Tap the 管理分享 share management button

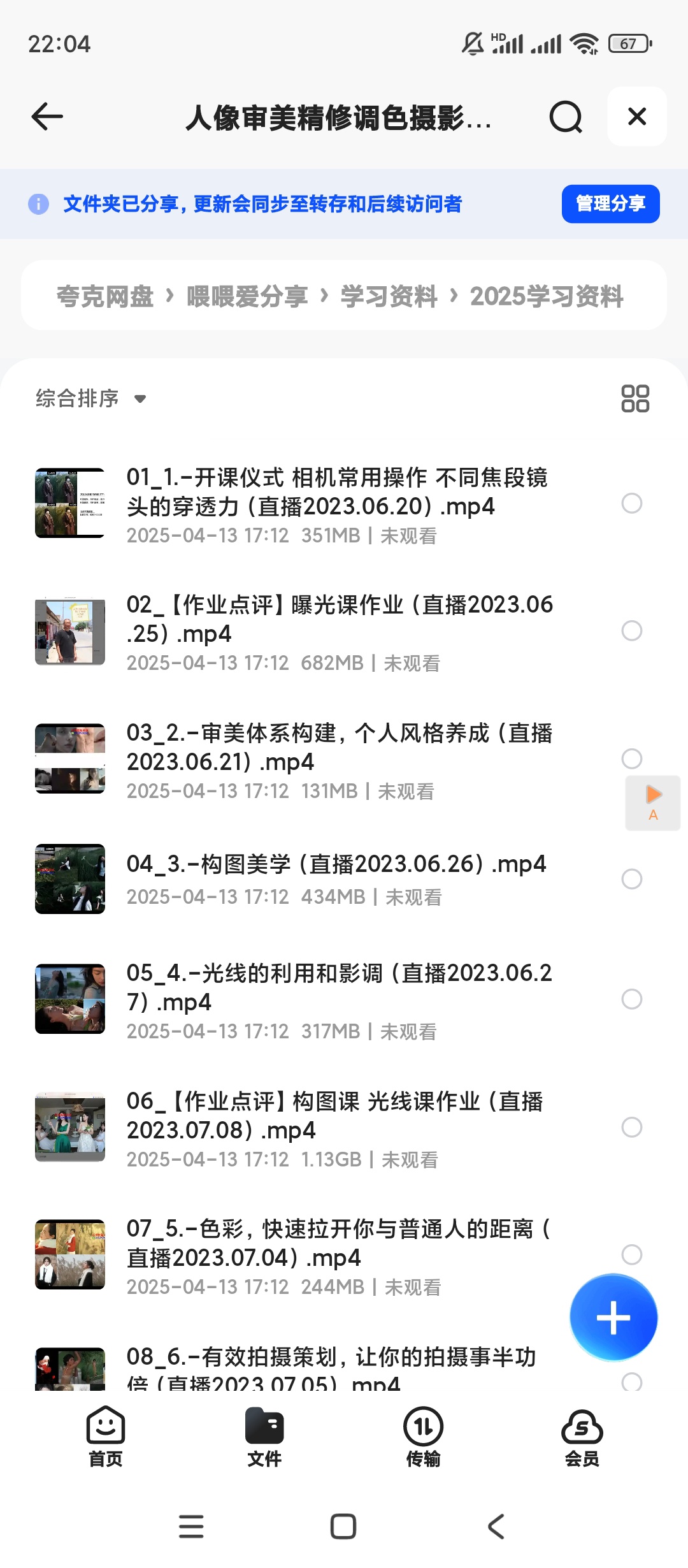click(x=610, y=203)
